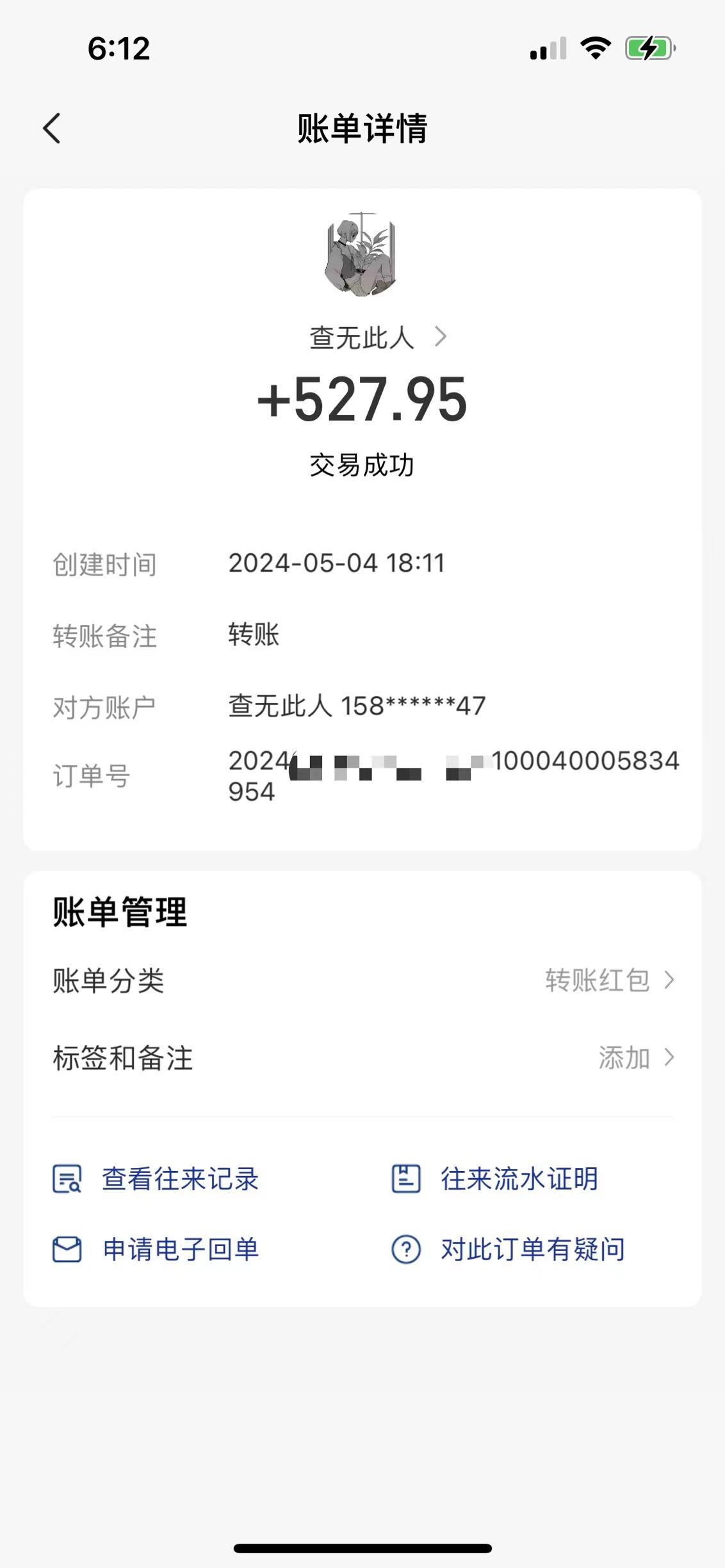Click the 对此订单有疑问 question mark icon
725x1568 pixels.
(x=407, y=1248)
